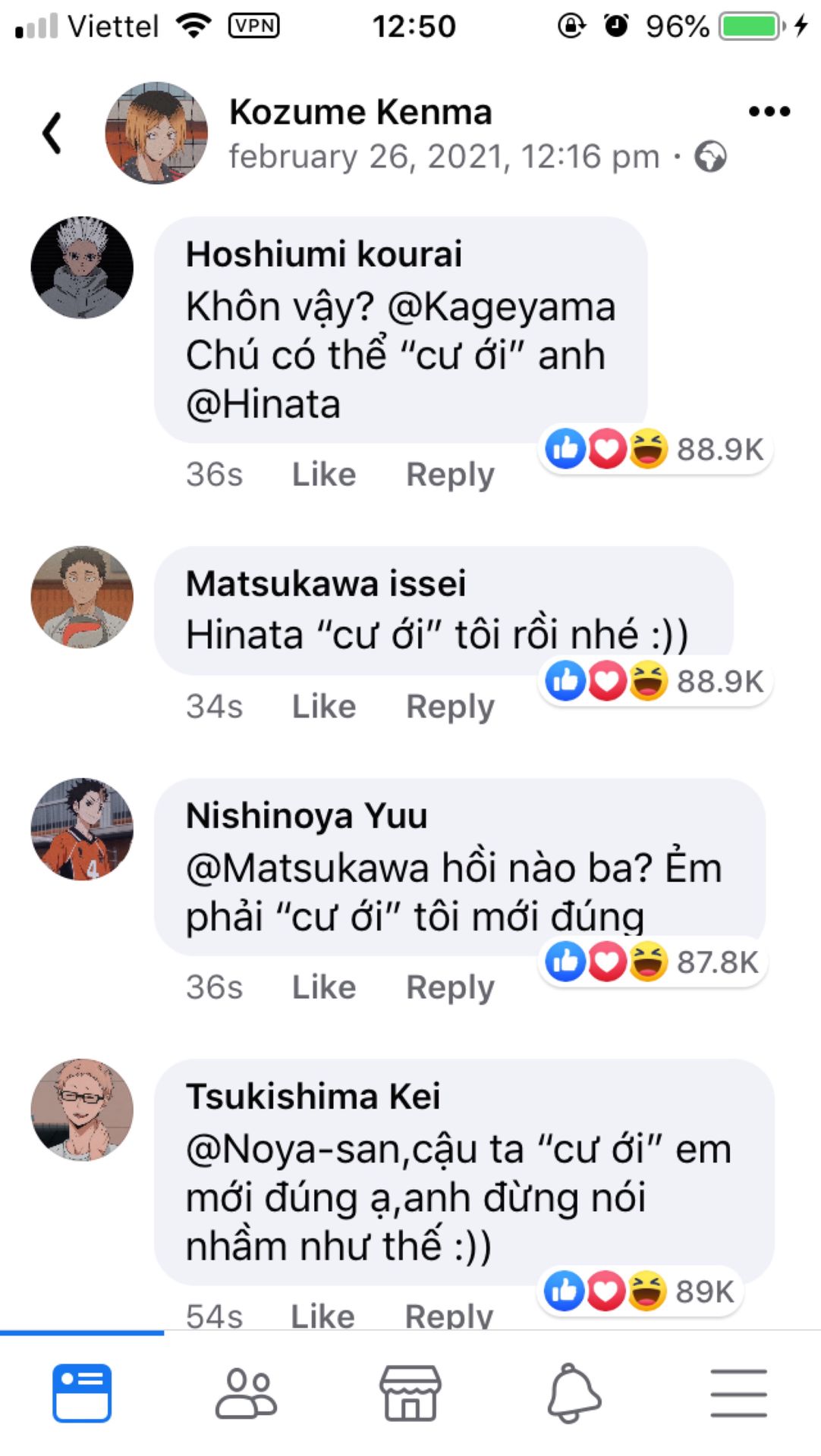Open the Marketplace tab
This screenshot has height=1456, width=821.
click(x=410, y=1392)
